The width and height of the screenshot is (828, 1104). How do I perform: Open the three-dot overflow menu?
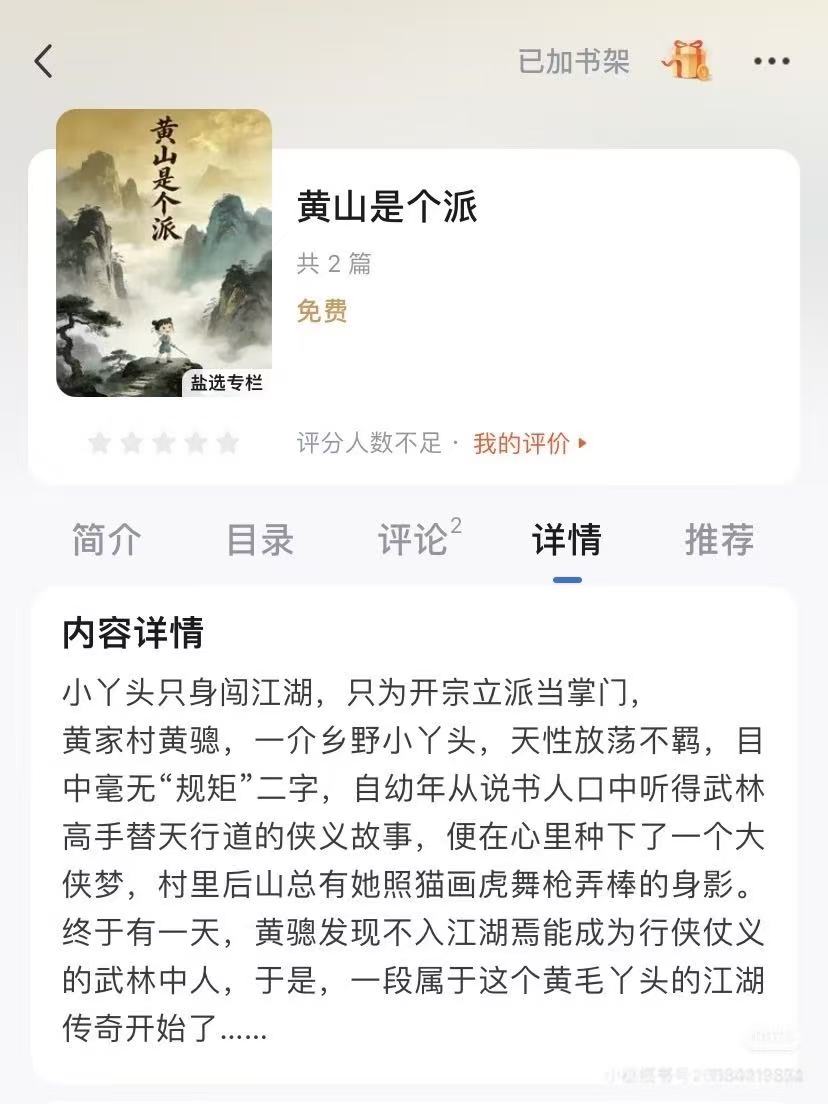(x=771, y=62)
